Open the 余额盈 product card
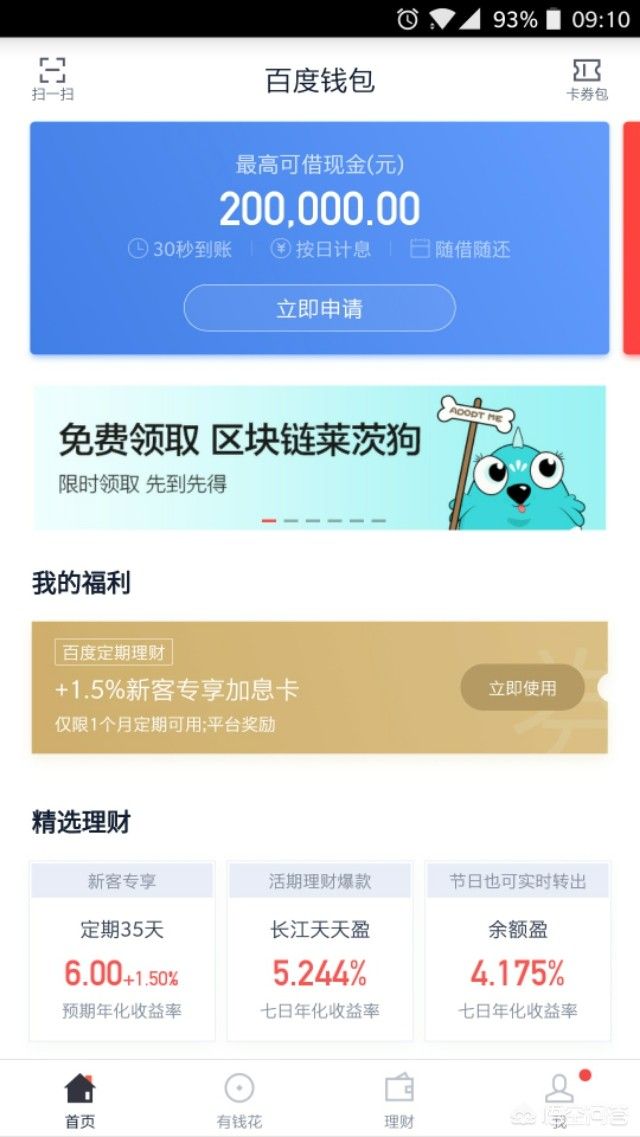 coord(518,950)
